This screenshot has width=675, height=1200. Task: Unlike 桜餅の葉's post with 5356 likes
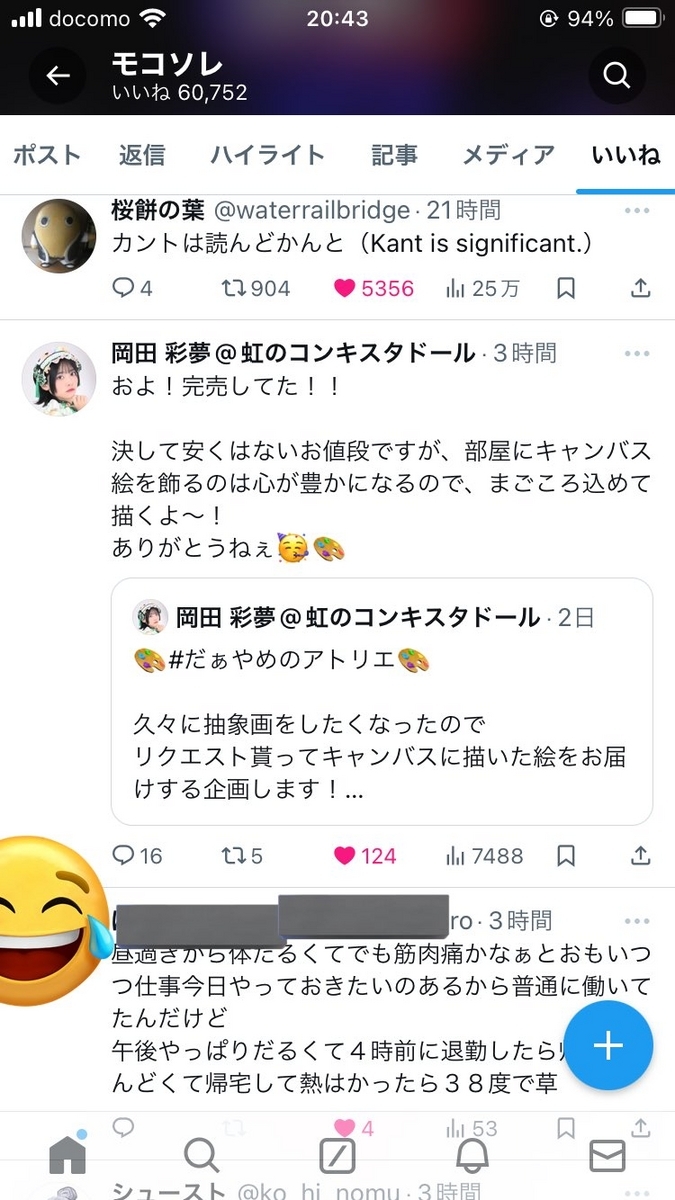(x=373, y=289)
